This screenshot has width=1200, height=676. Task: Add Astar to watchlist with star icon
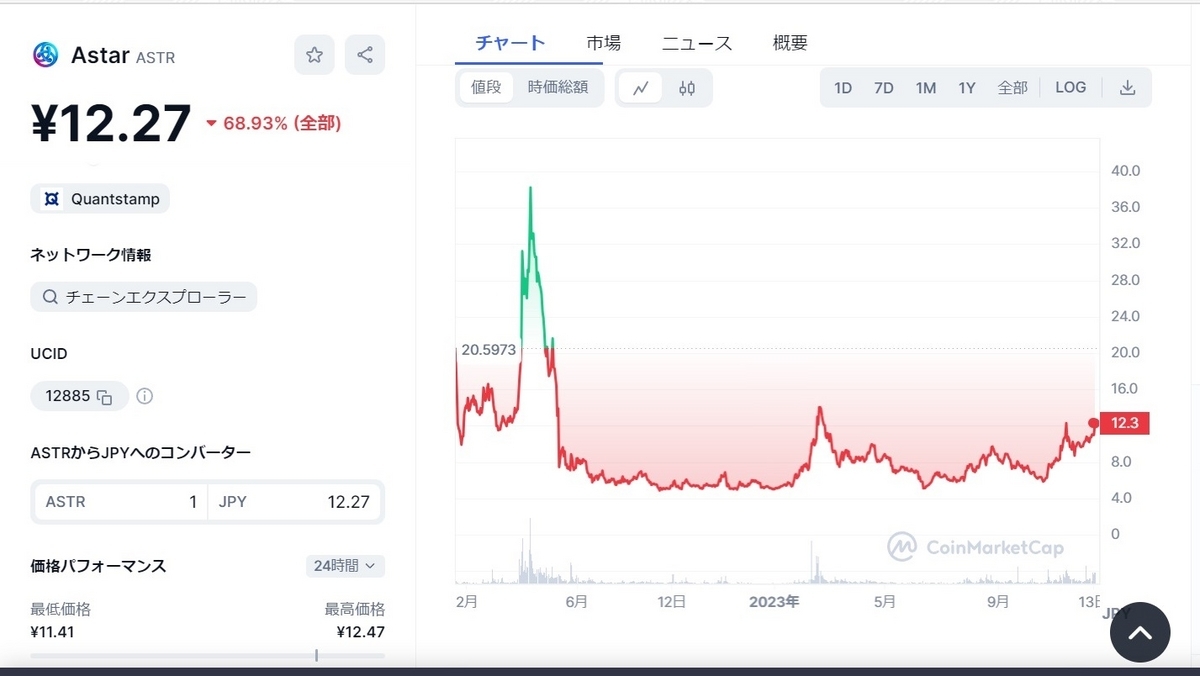(x=314, y=55)
